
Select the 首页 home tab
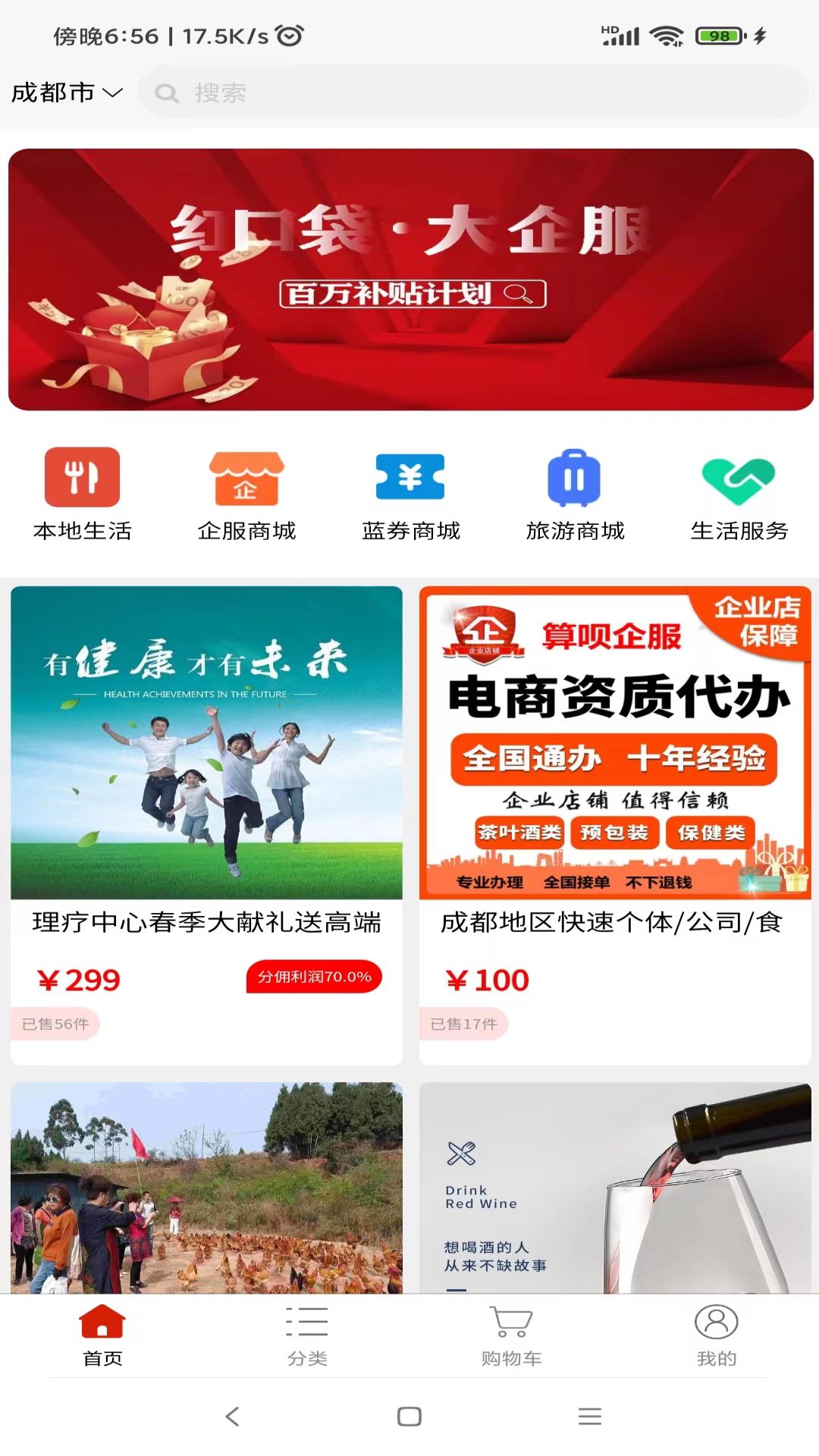pos(102,1336)
